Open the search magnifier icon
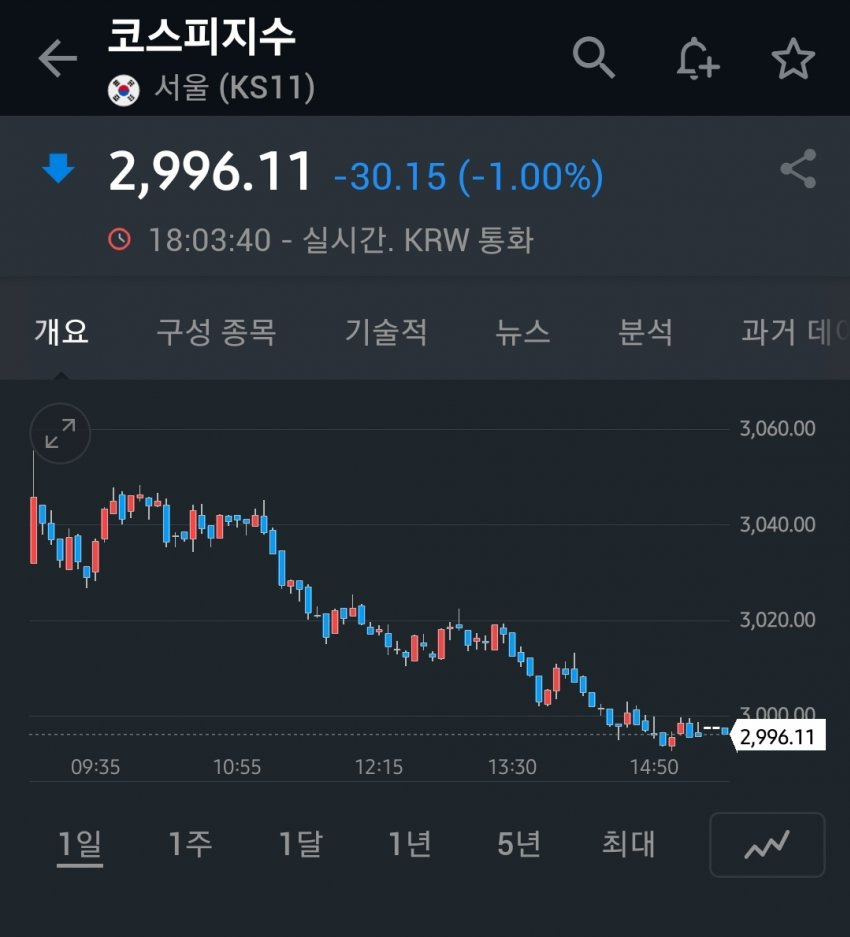Screen dimensions: 850x937 pos(593,59)
